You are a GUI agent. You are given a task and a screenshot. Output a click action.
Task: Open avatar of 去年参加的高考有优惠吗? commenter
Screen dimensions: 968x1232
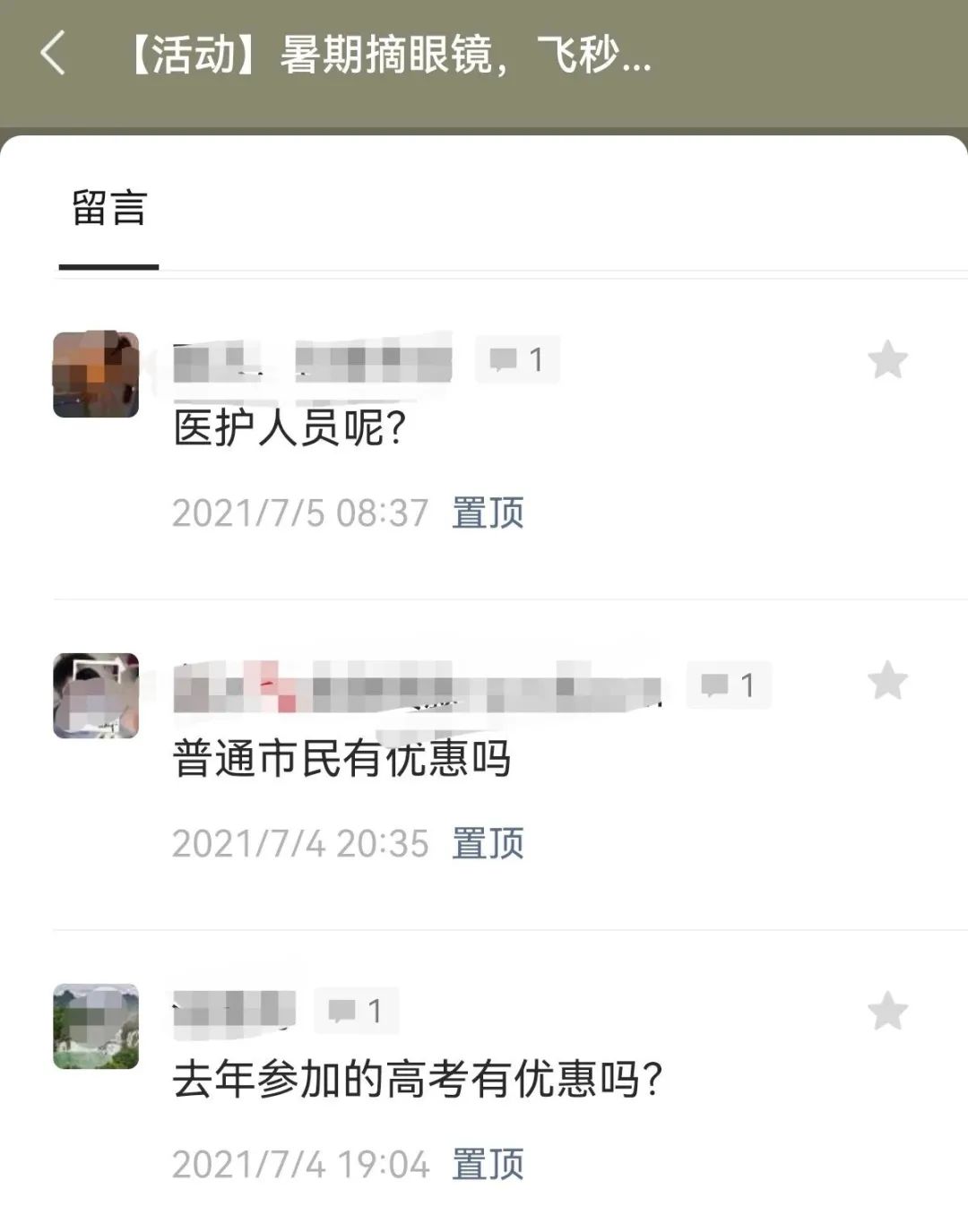pyautogui.click(x=96, y=1027)
